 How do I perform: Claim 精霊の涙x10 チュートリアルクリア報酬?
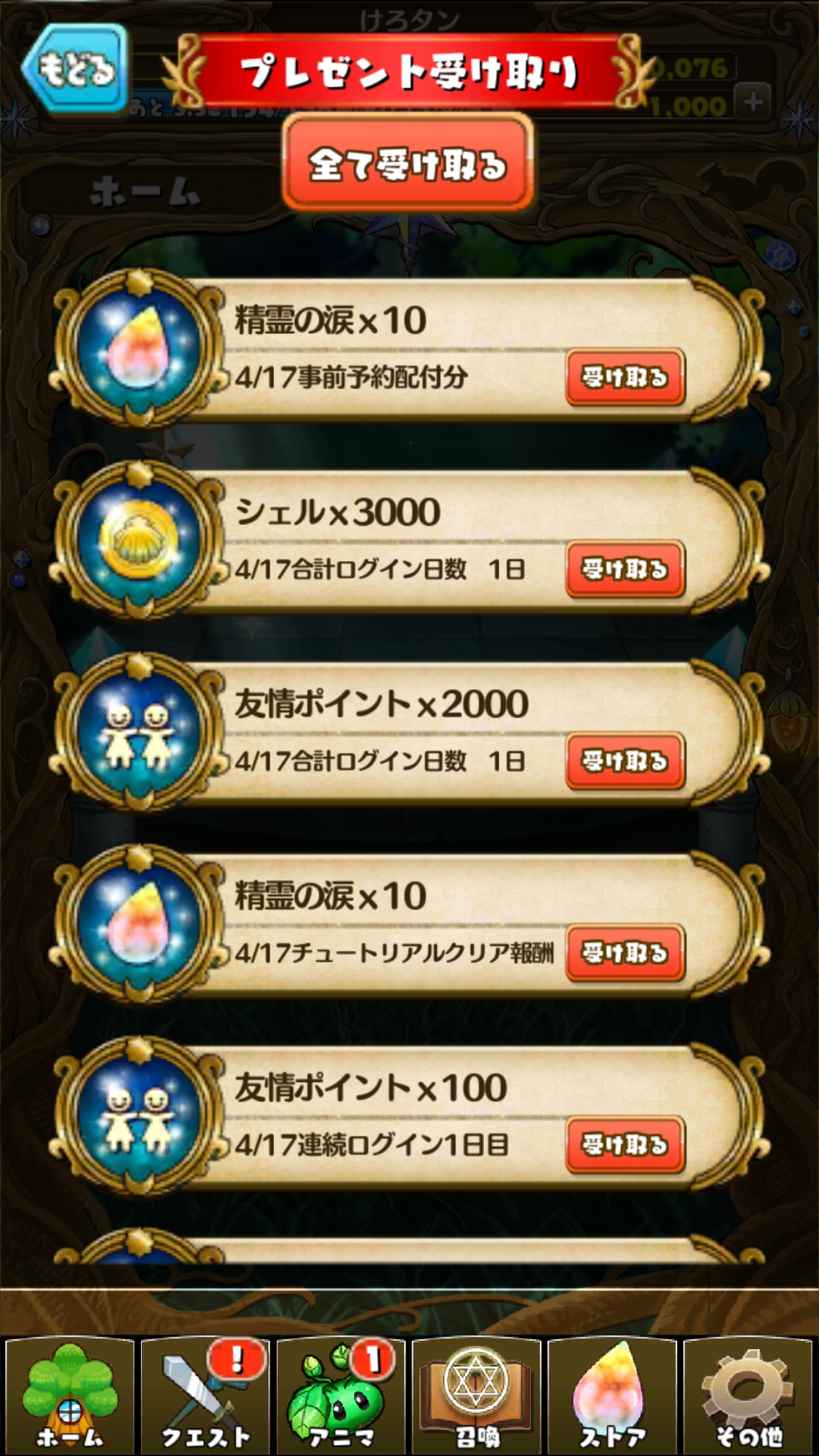624,954
